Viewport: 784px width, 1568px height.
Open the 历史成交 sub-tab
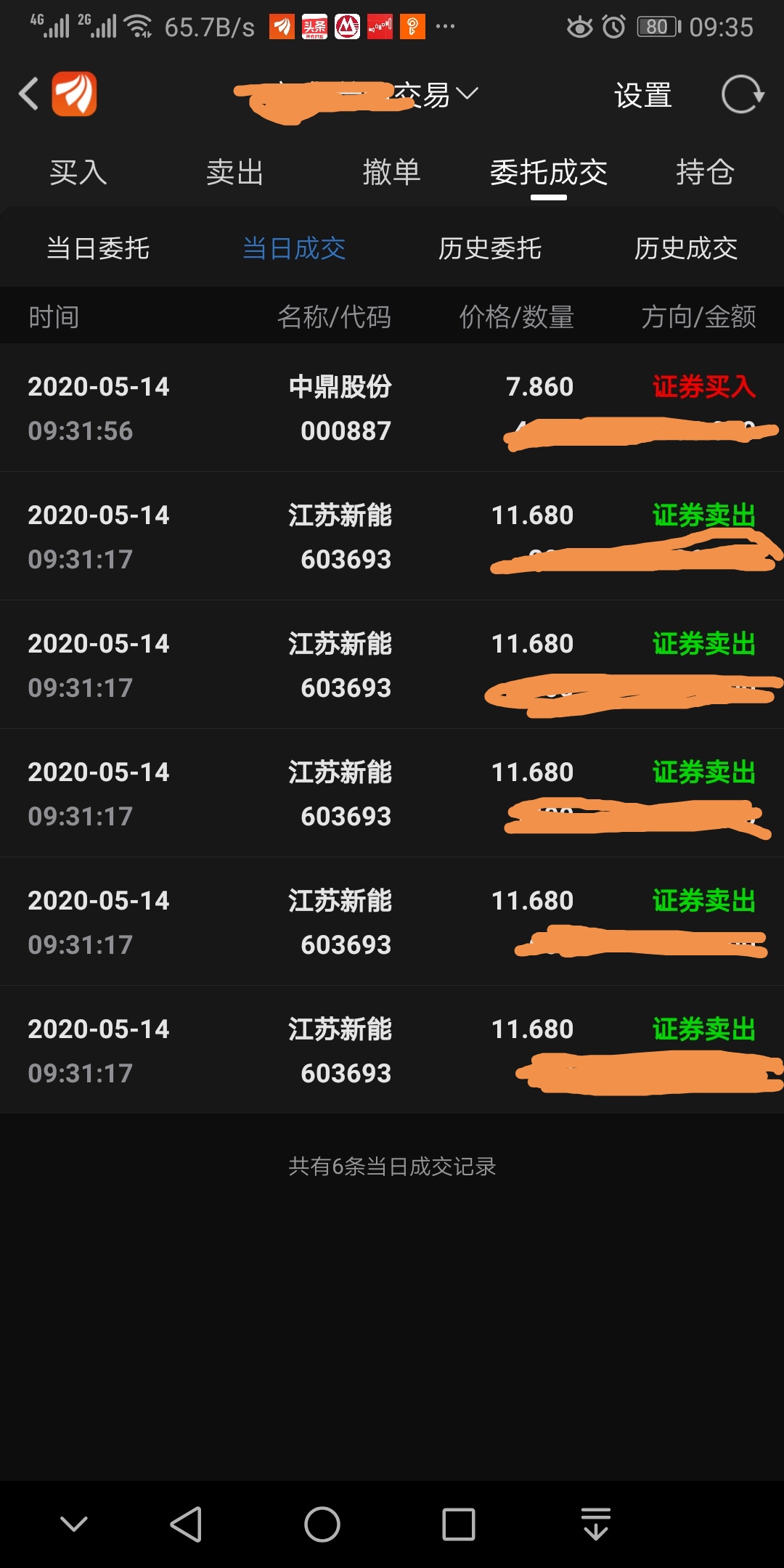click(685, 248)
